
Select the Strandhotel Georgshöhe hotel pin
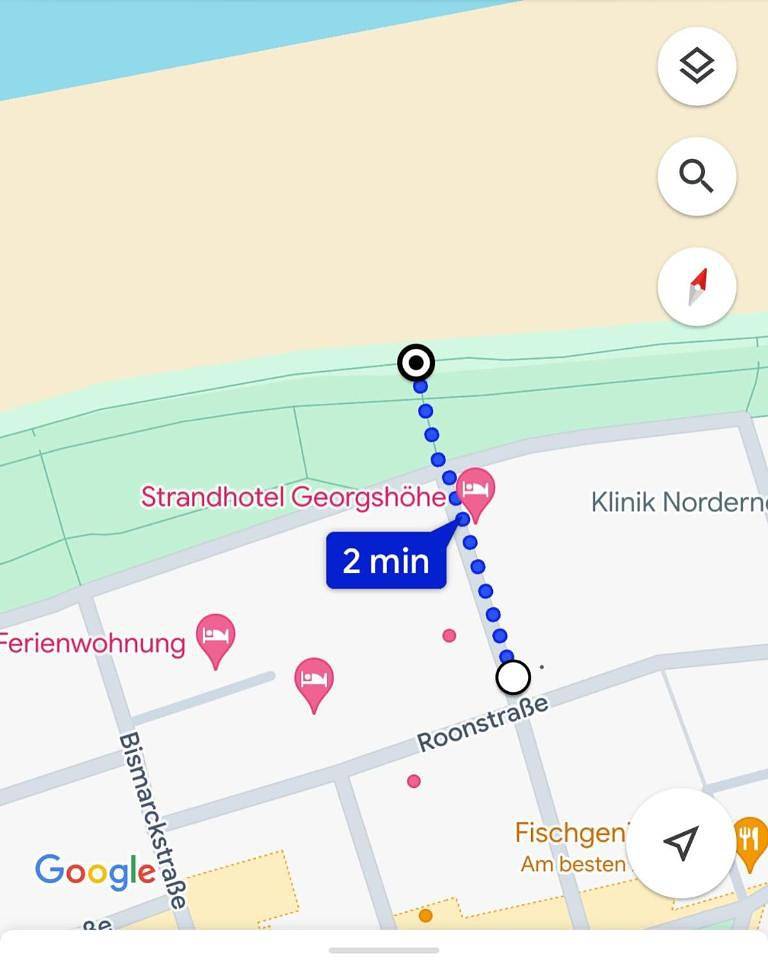pos(475,491)
